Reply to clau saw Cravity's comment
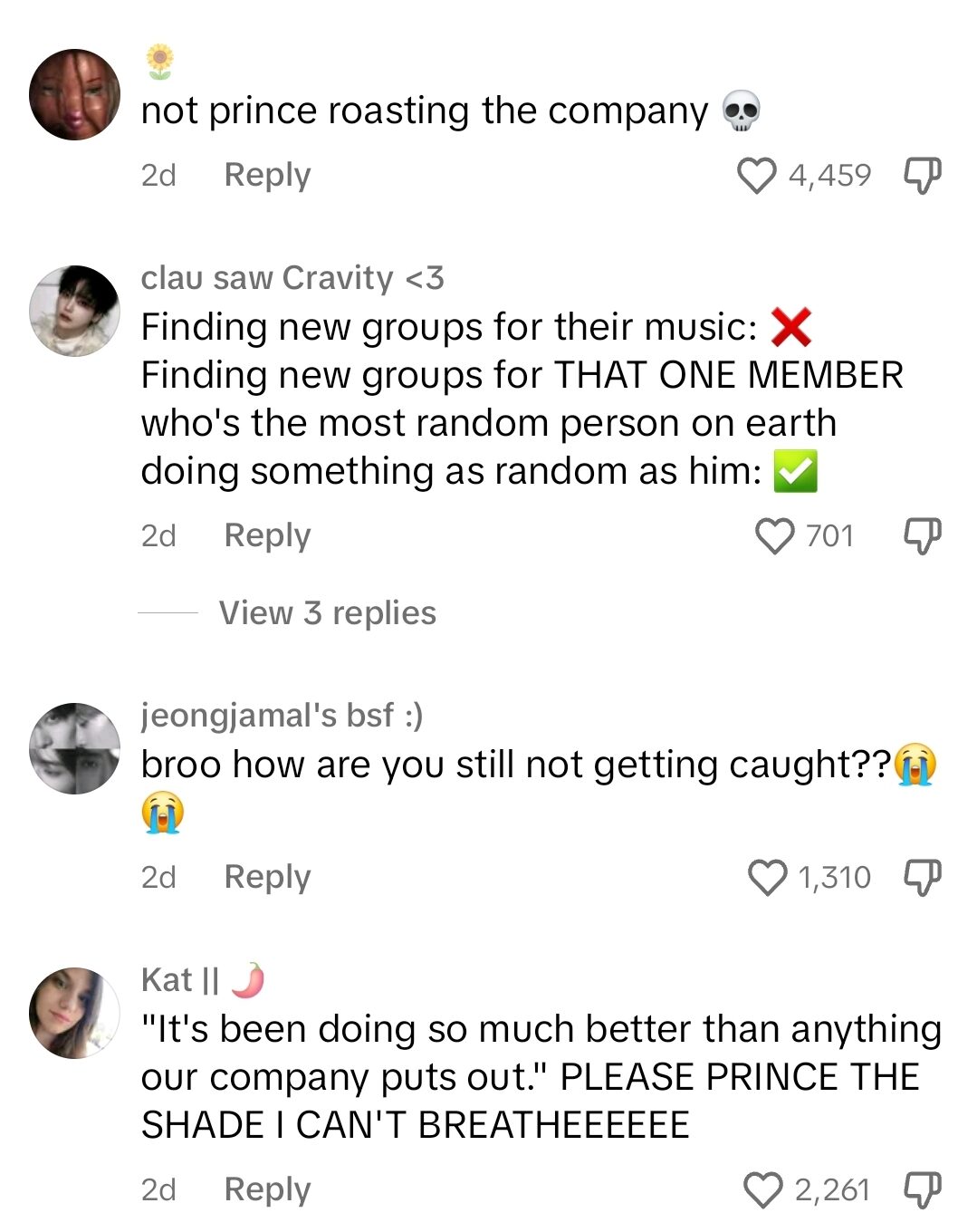Screen dimensions: 977x1232 (x=265, y=534)
